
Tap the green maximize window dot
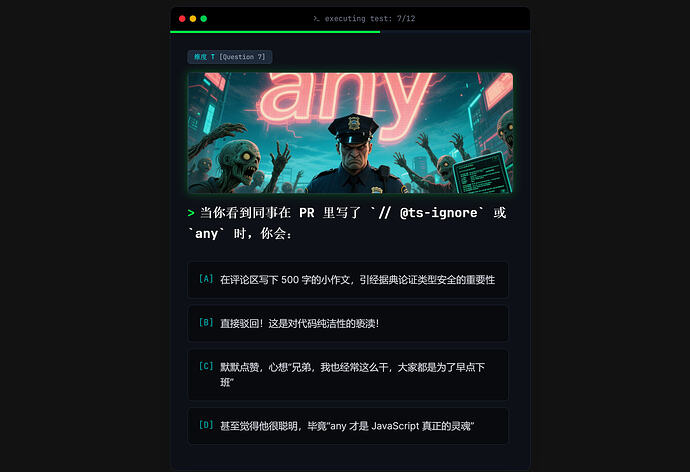click(204, 18)
